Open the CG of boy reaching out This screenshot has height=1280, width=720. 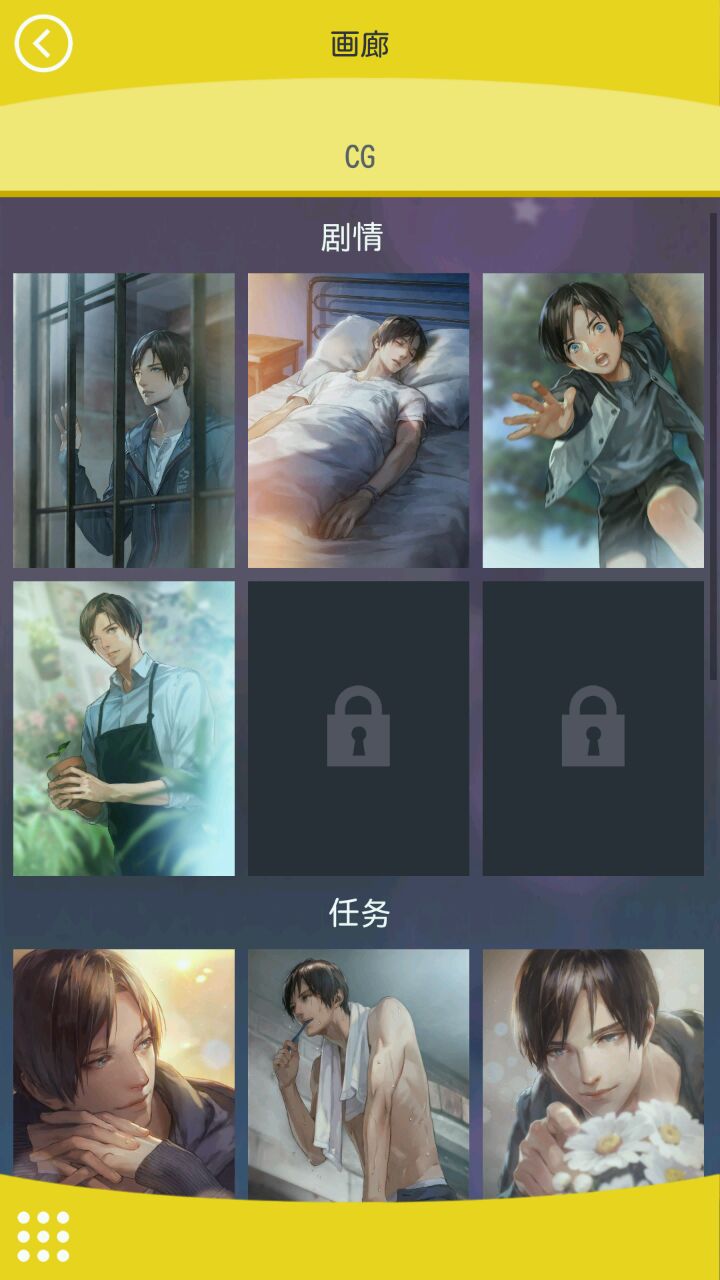593,420
